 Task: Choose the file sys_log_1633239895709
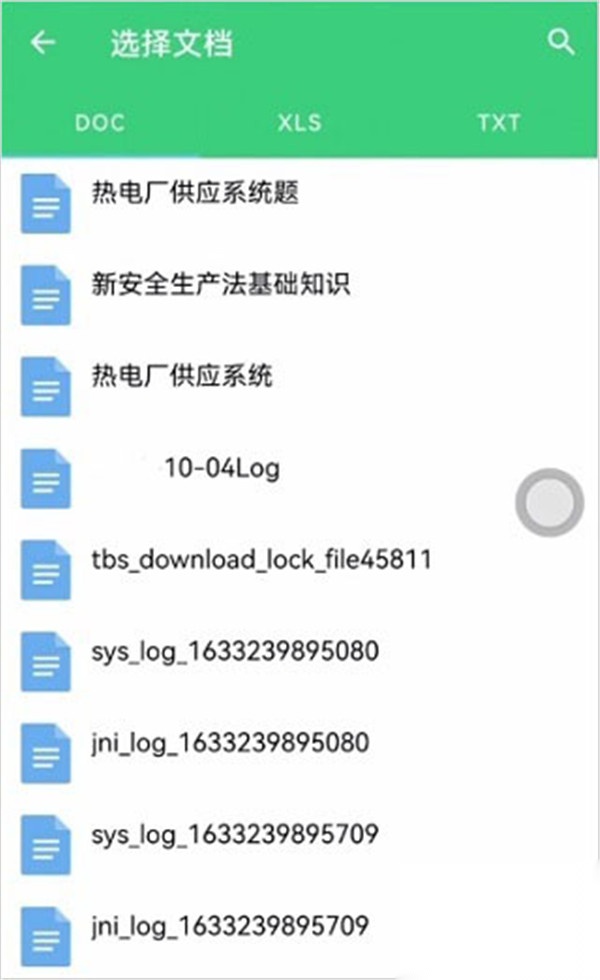coord(235,833)
